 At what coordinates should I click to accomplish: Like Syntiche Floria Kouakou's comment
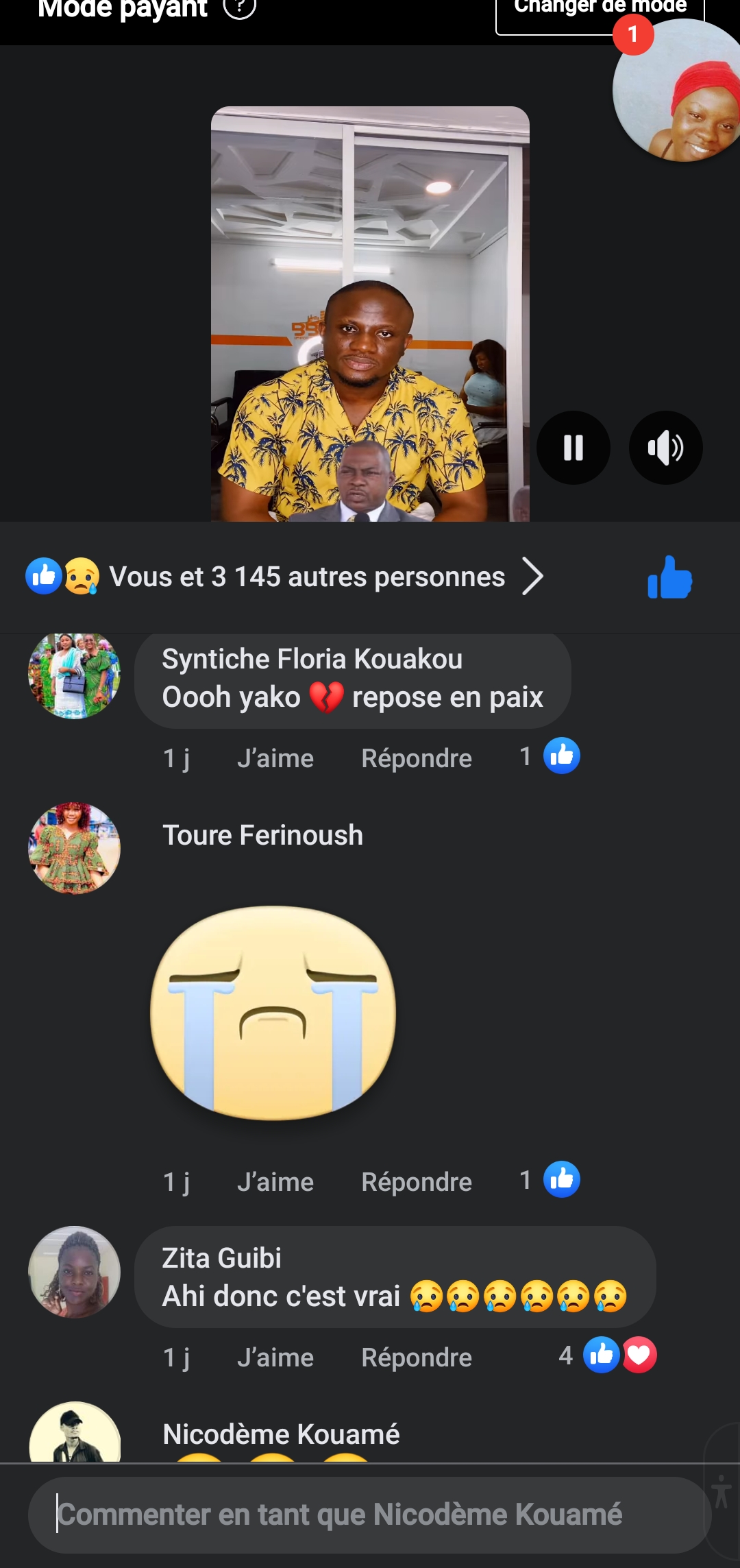pos(275,758)
